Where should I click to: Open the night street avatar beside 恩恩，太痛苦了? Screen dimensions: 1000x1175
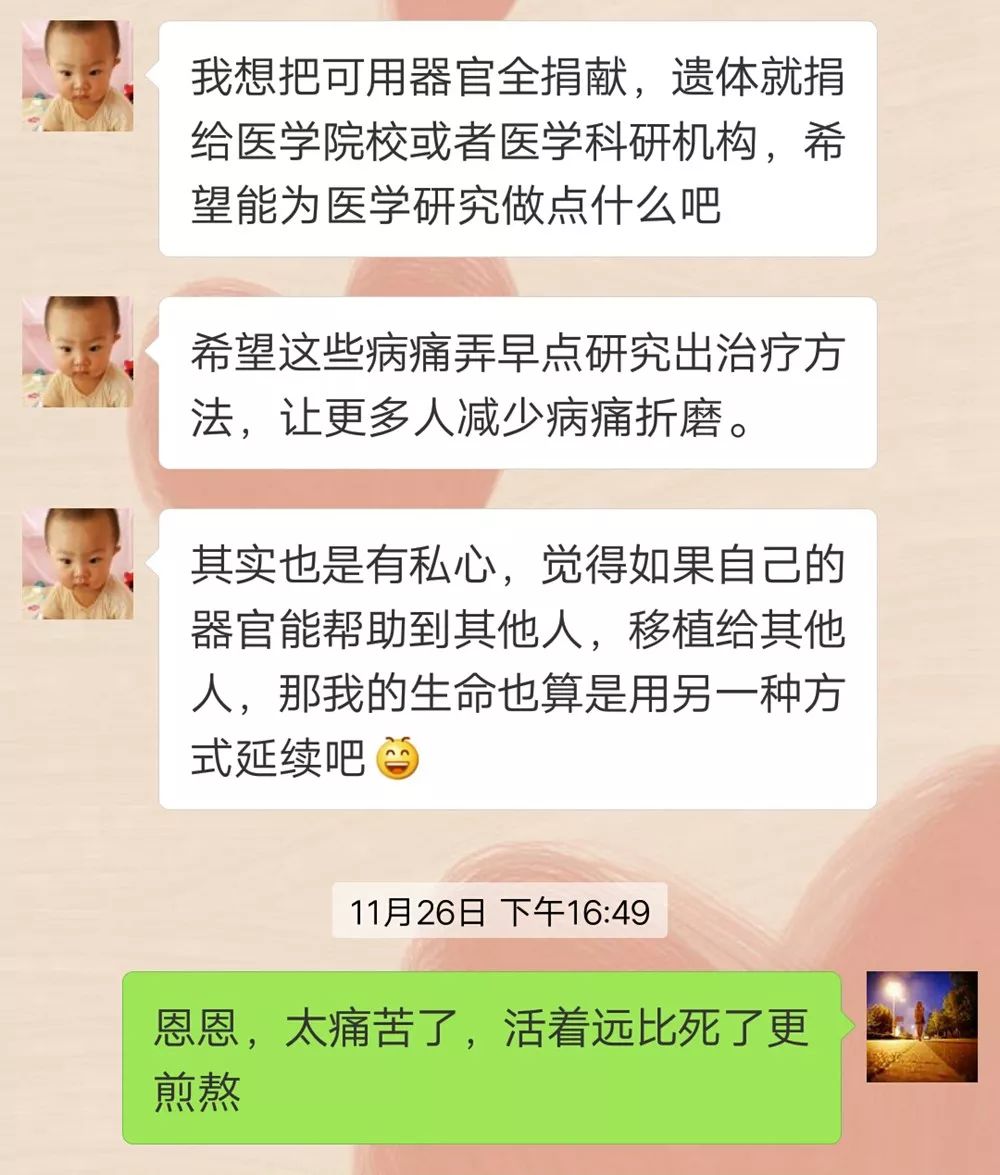pyautogui.click(x=921, y=1026)
